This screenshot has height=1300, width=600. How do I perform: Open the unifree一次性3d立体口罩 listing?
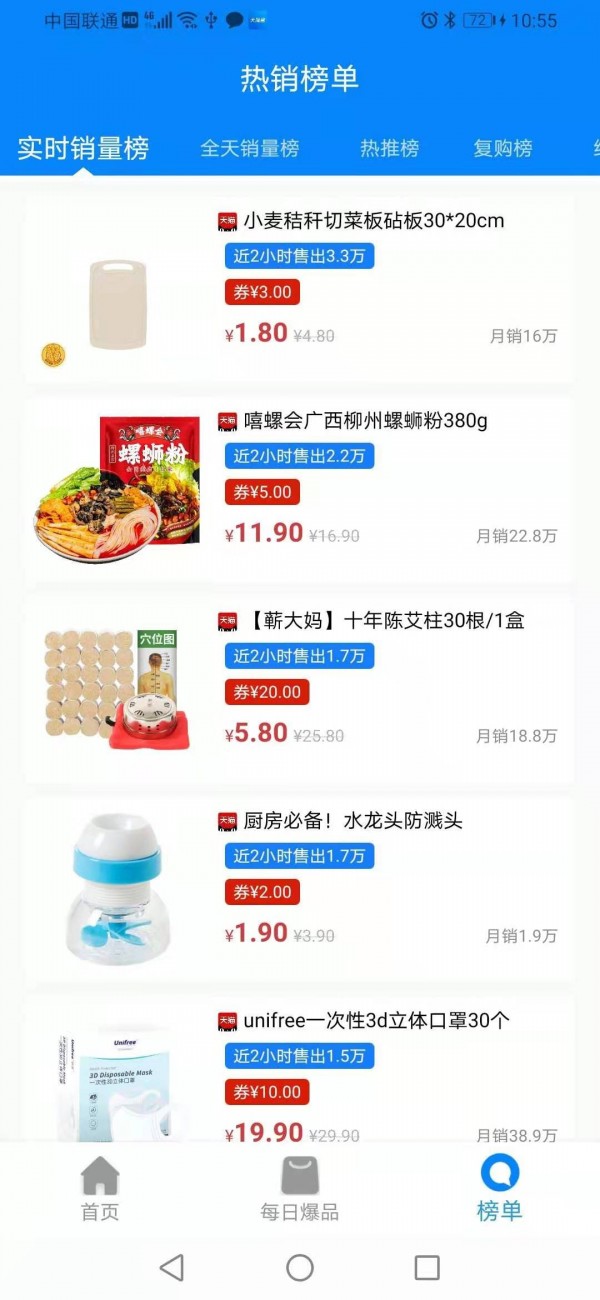pyautogui.click(x=299, y=1070)
